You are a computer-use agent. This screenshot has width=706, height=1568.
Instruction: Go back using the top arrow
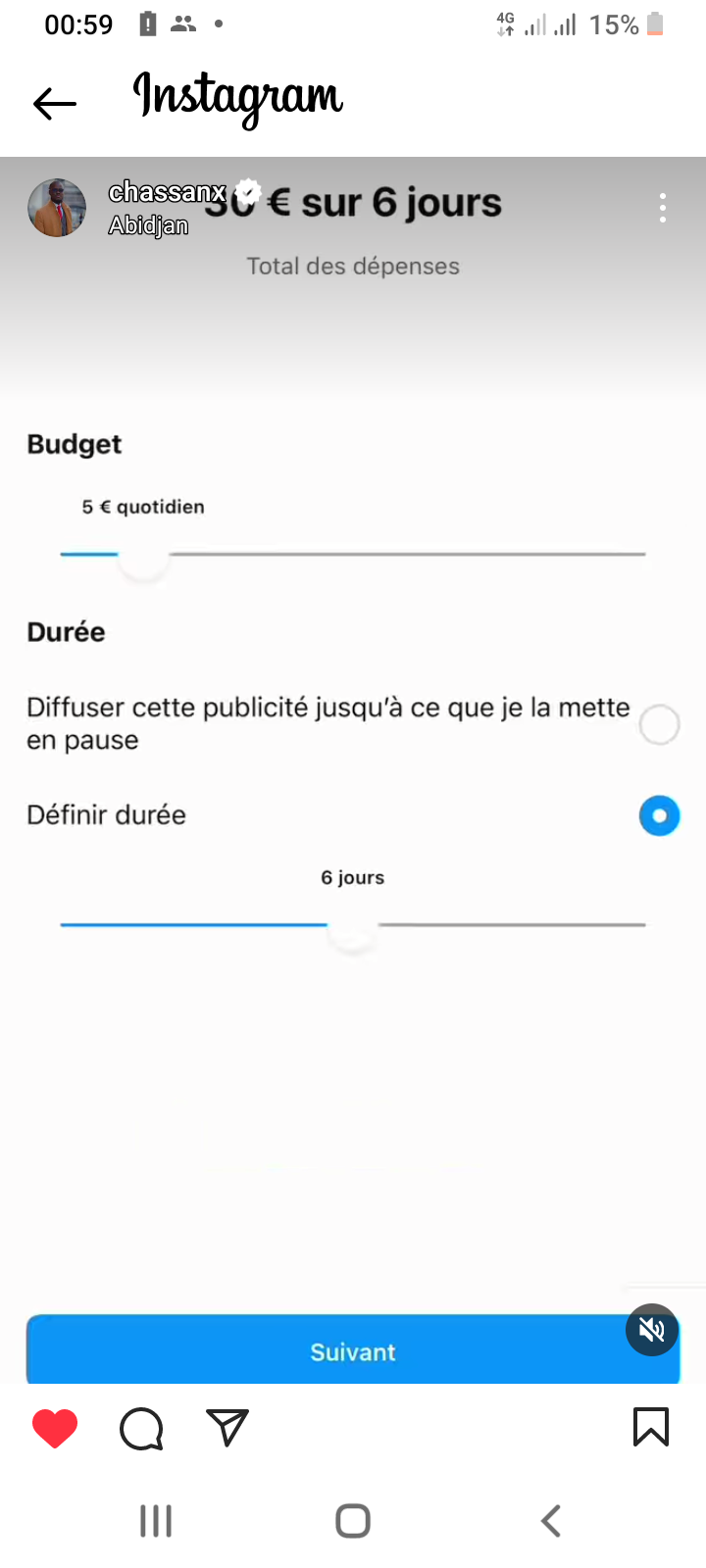point(55,103)
